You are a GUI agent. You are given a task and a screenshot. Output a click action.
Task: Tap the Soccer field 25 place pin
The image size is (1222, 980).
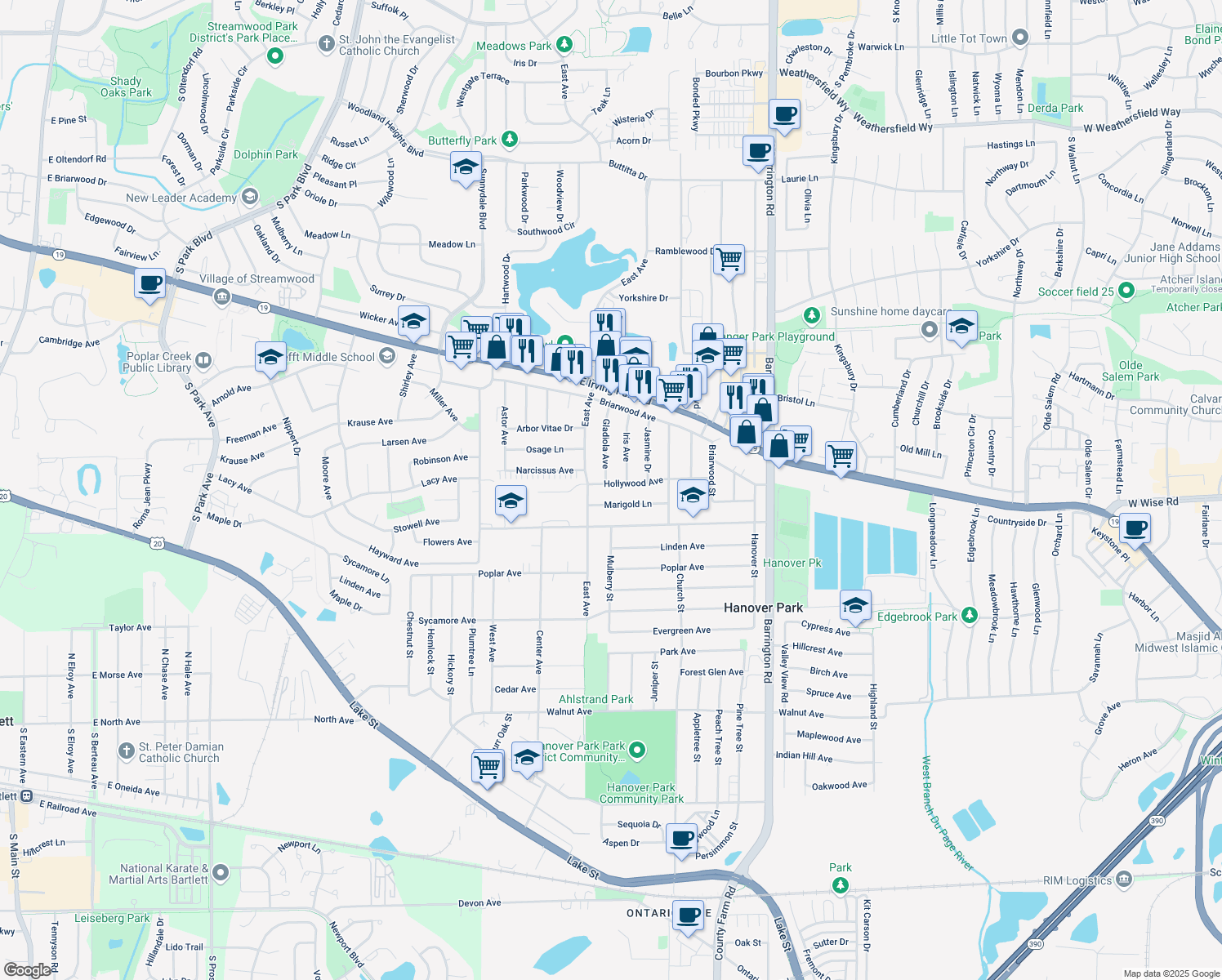[1126, 290]
